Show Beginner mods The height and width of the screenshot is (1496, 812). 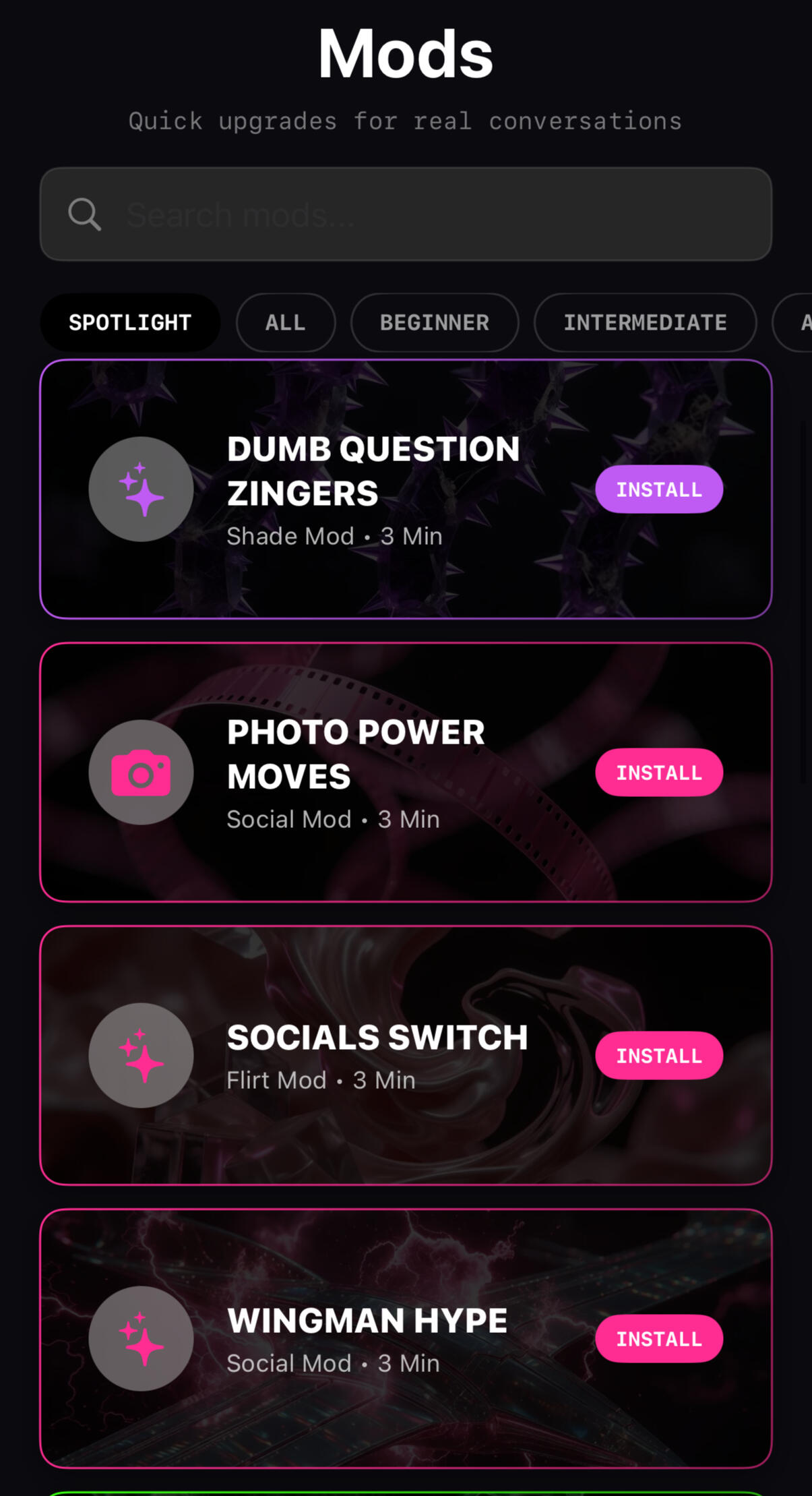click(x=435, y=322)
